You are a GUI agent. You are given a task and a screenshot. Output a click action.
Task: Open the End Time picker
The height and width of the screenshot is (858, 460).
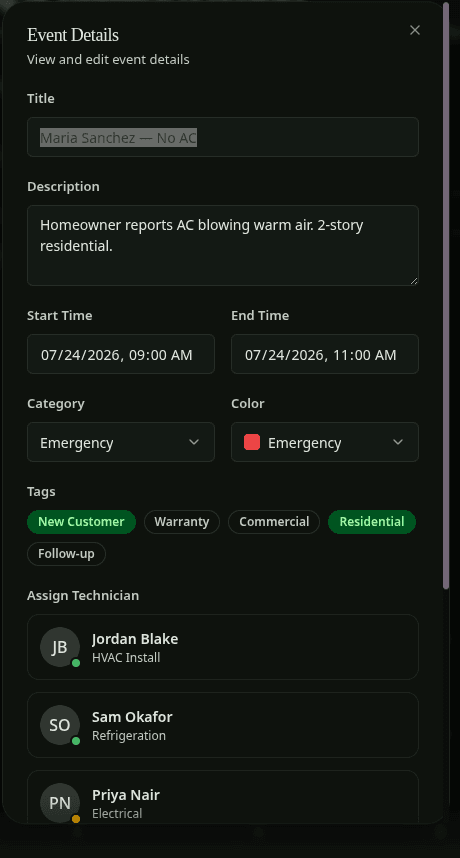coord(325,354)
